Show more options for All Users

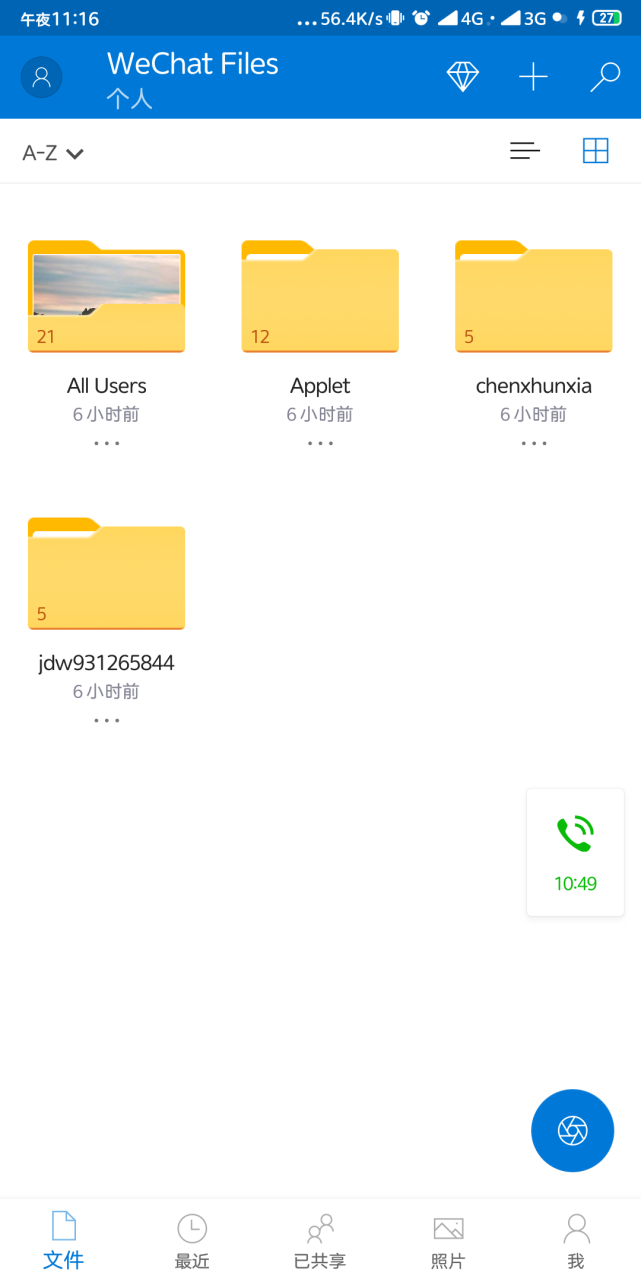click(106, 443)
